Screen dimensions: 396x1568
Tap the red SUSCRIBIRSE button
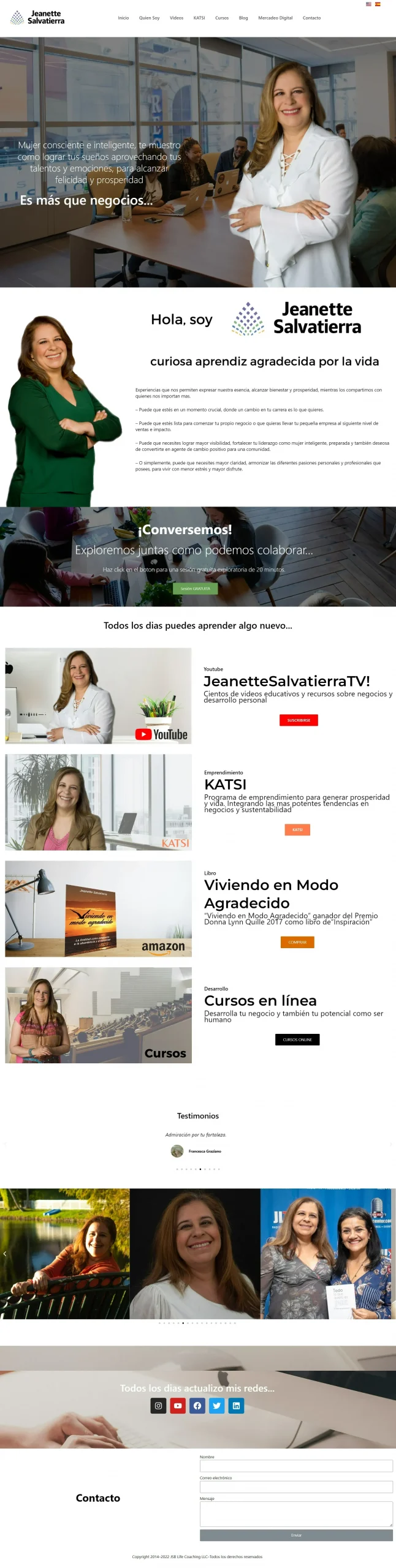coord(299,720)
